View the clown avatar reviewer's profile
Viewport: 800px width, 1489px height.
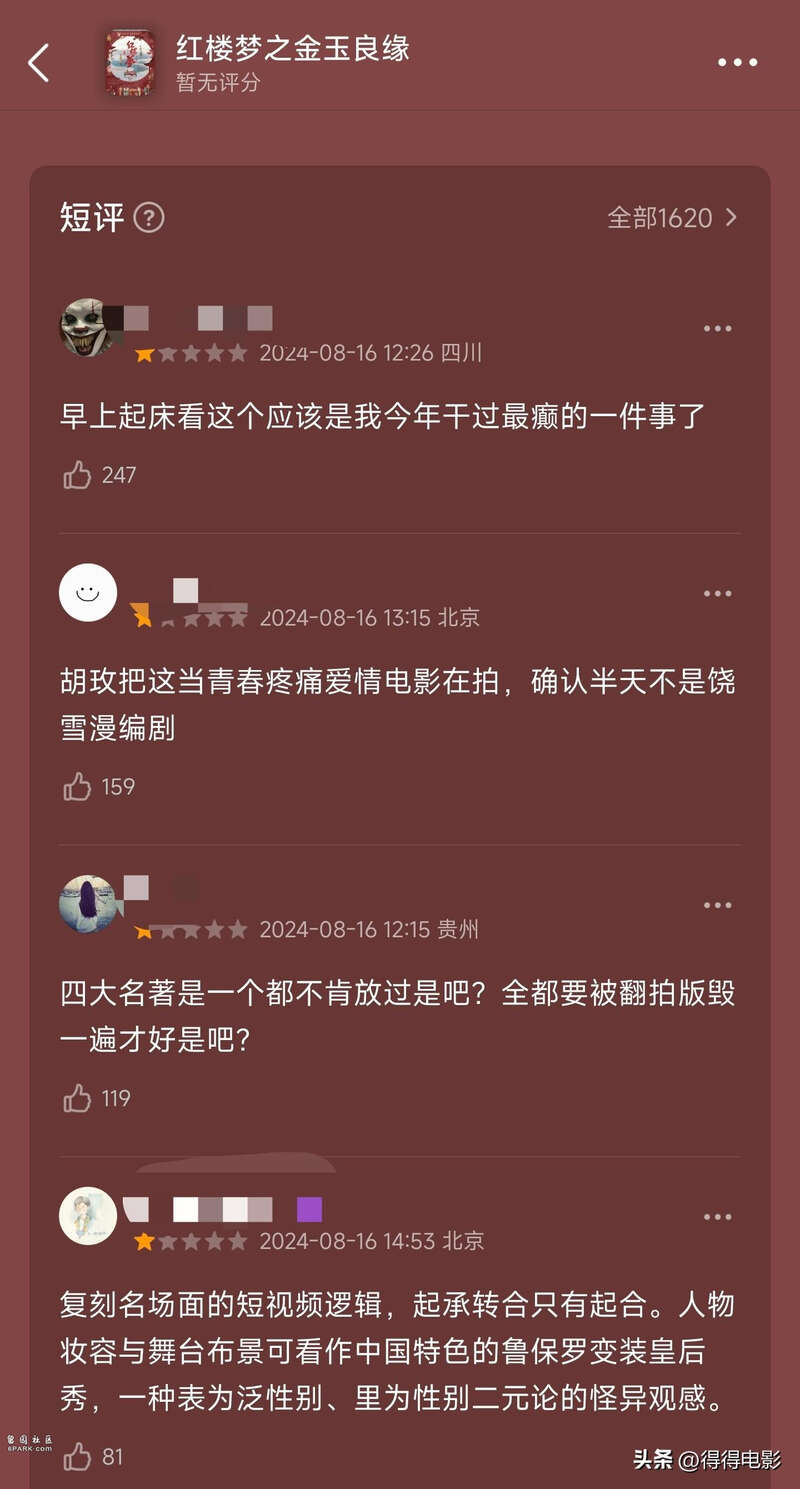pos(88,327)
